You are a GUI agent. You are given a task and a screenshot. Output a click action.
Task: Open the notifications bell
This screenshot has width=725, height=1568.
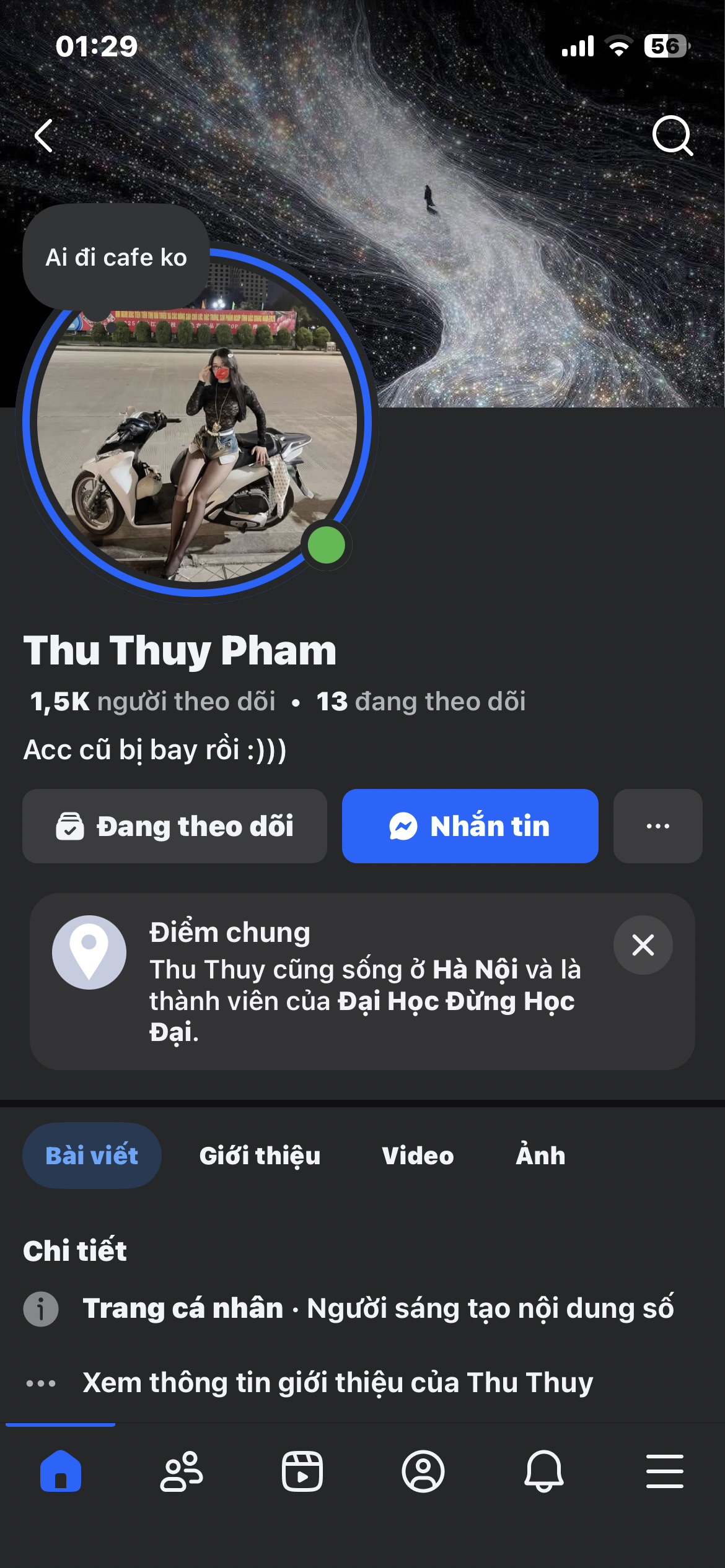pyautogui.click(x=543, y=1471)
